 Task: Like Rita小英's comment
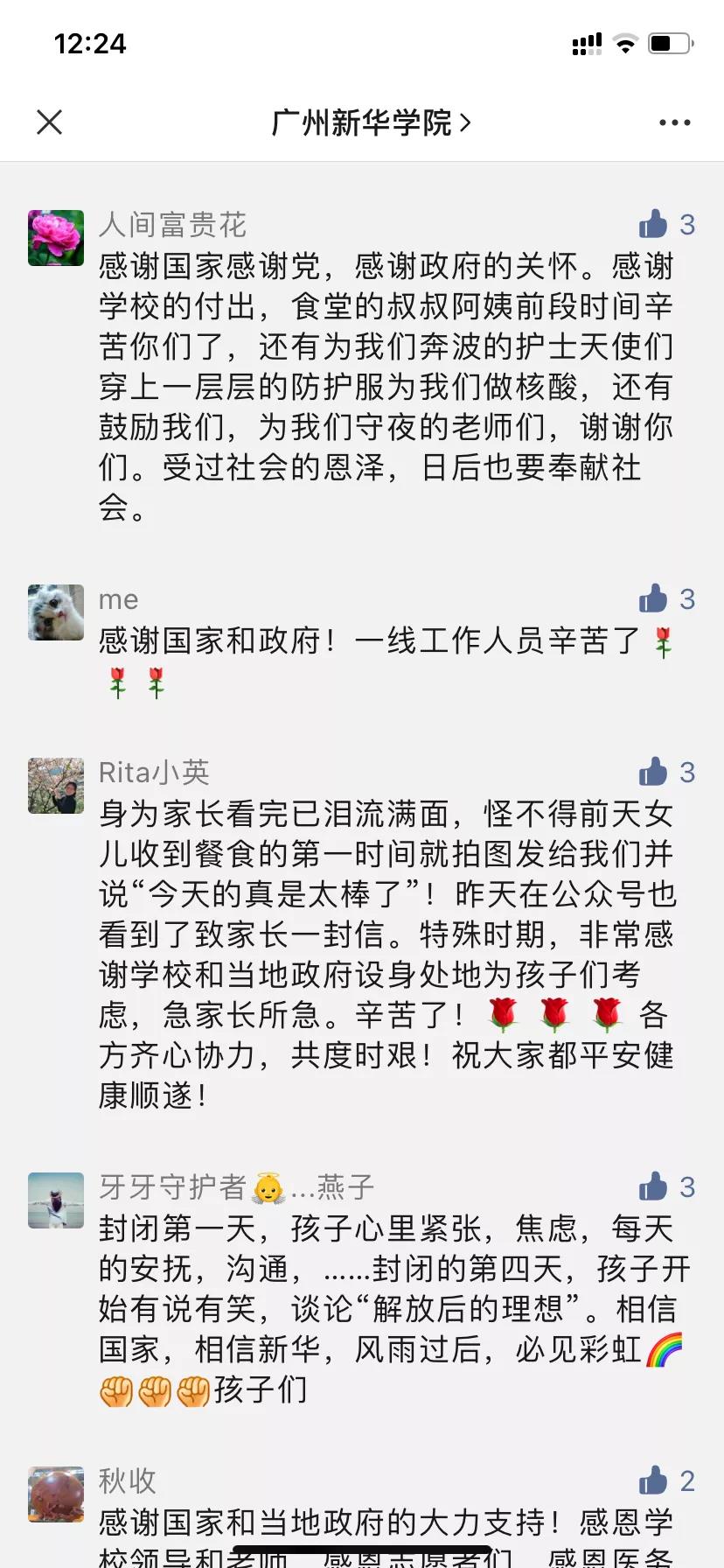point(654,773)
